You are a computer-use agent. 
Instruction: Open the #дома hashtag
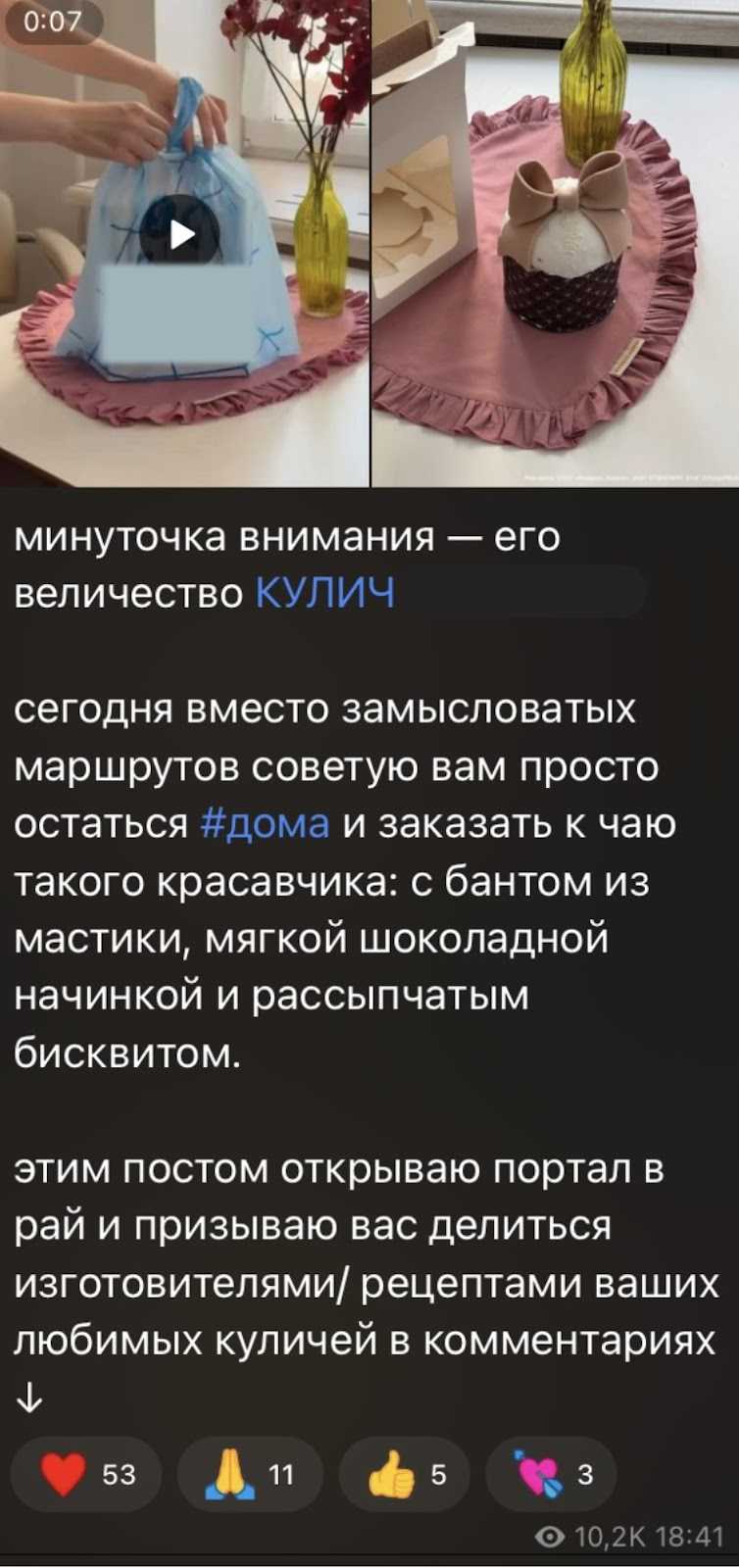[266, 823]
